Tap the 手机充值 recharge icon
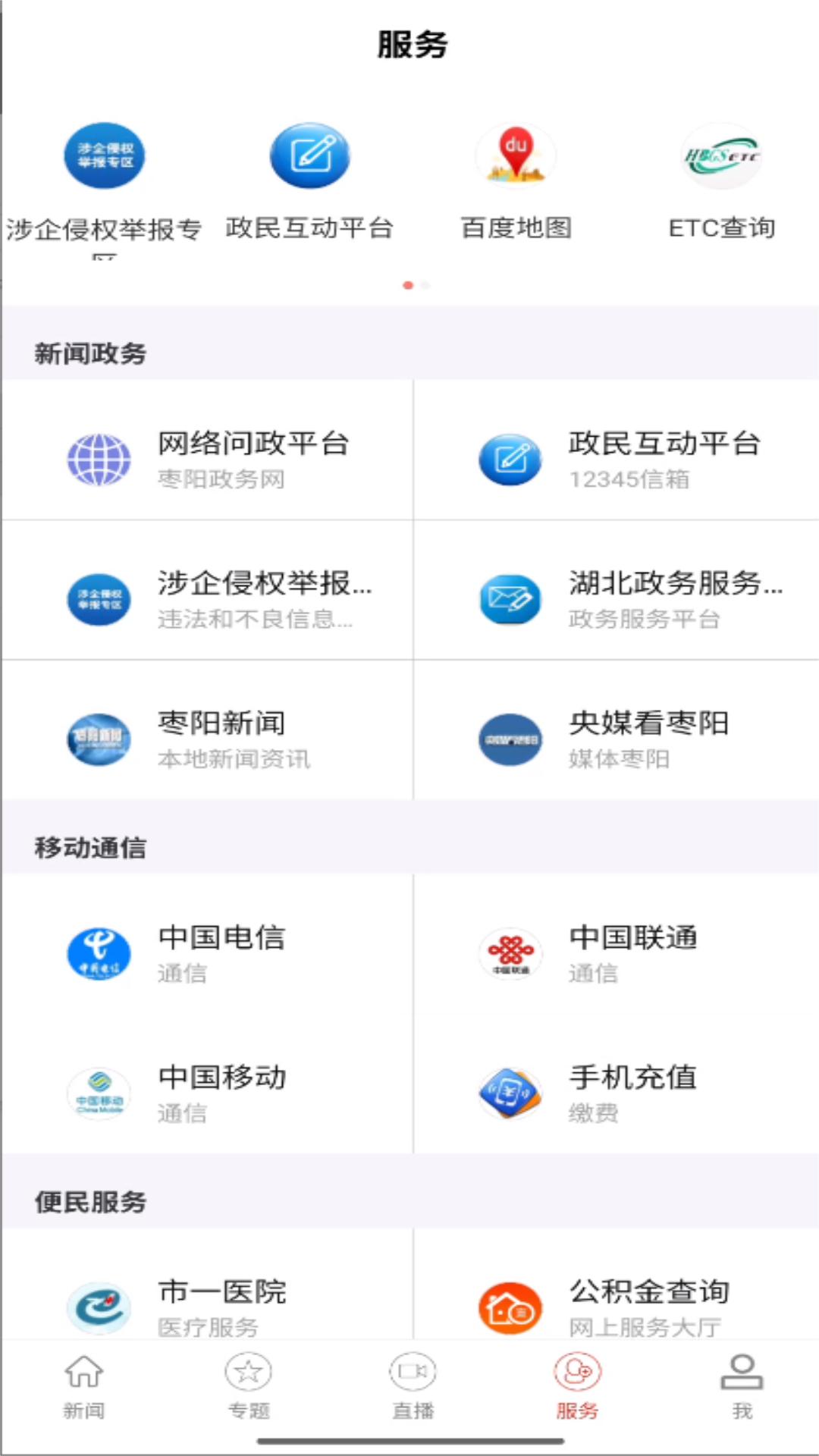The width and height of the screenshot is (819, 1456). click(x=510, y=1092)
